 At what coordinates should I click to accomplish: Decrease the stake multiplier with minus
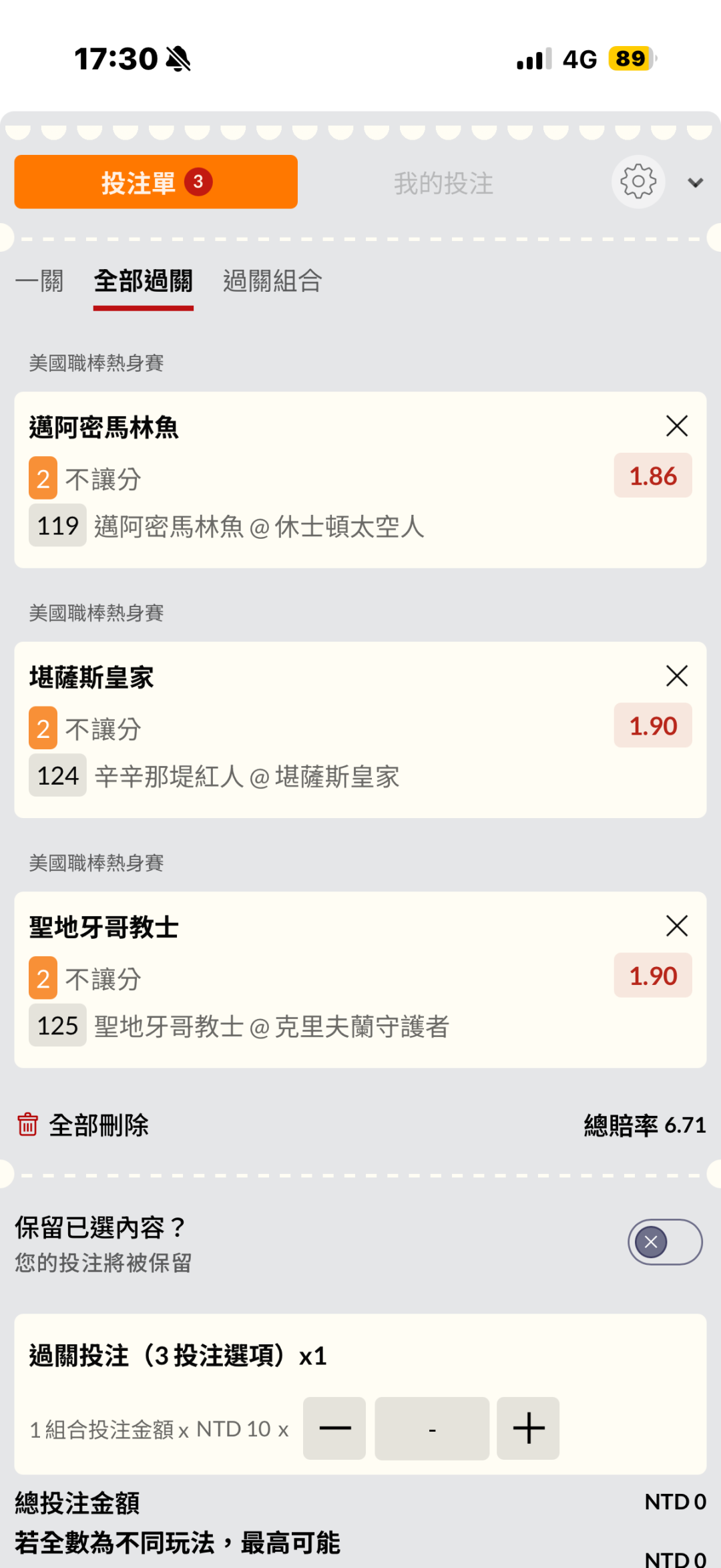pyautogui.click(x=334, y=1428)
